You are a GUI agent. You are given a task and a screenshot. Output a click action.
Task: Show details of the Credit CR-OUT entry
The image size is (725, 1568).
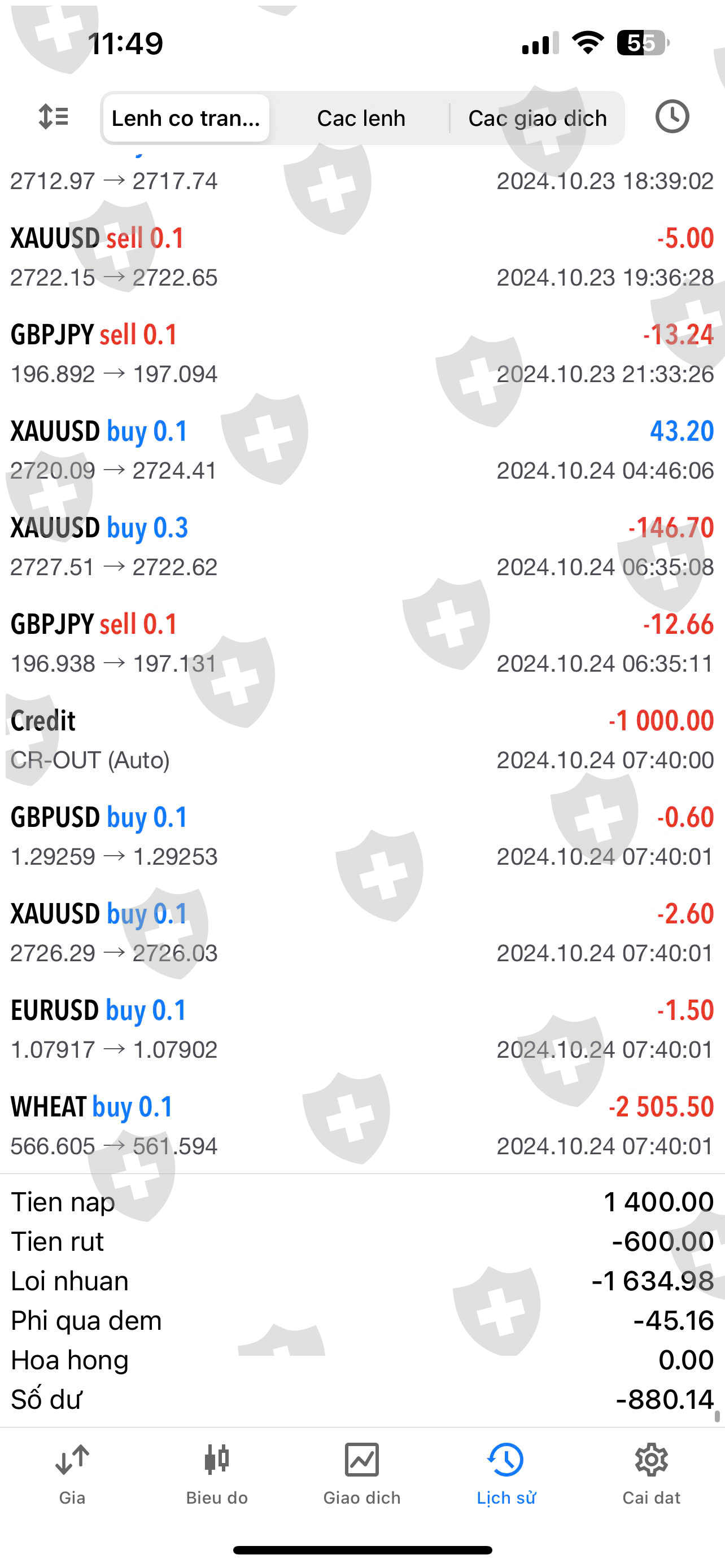point(361,739)
